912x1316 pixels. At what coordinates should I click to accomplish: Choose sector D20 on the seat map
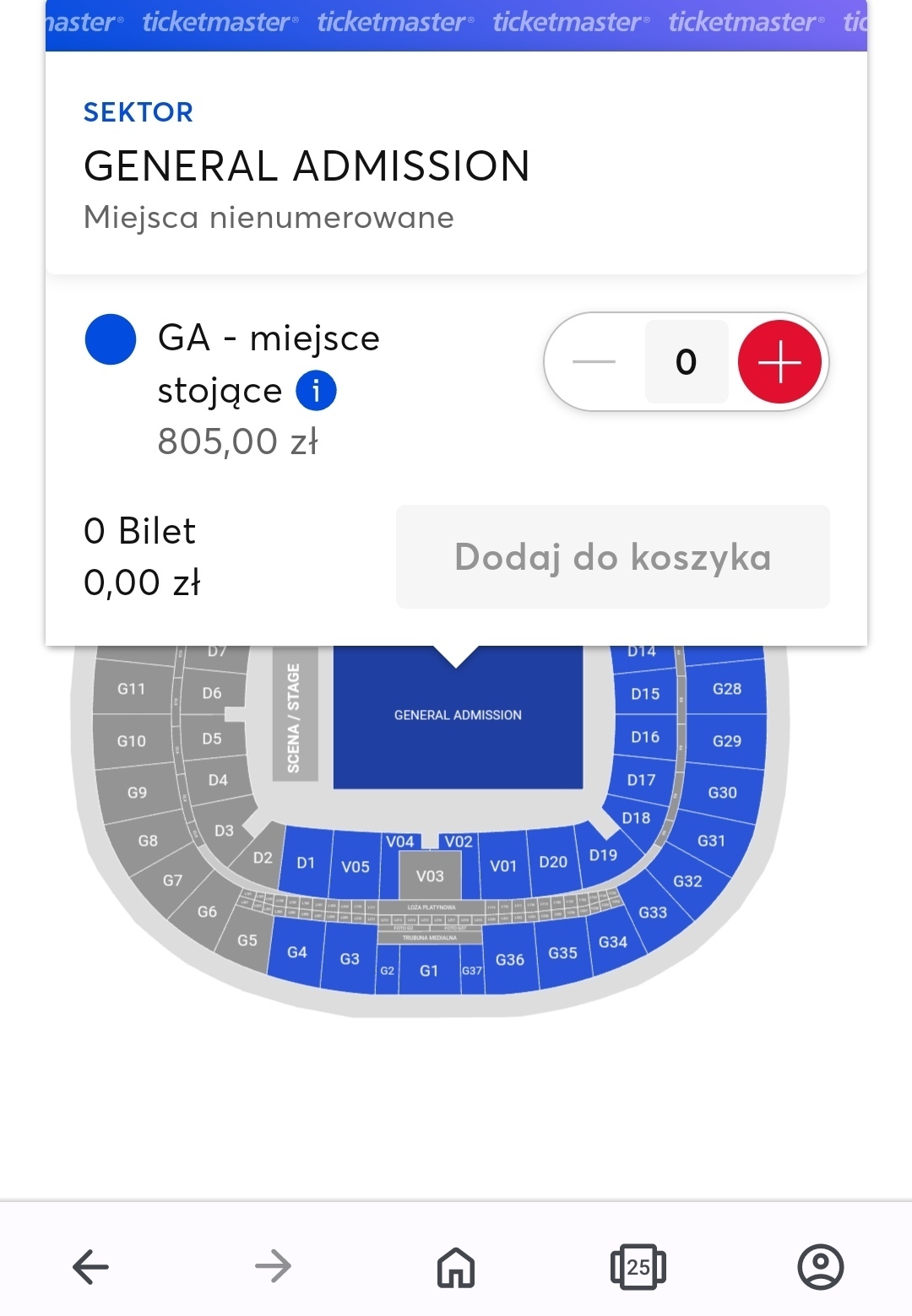coord(553,862)
